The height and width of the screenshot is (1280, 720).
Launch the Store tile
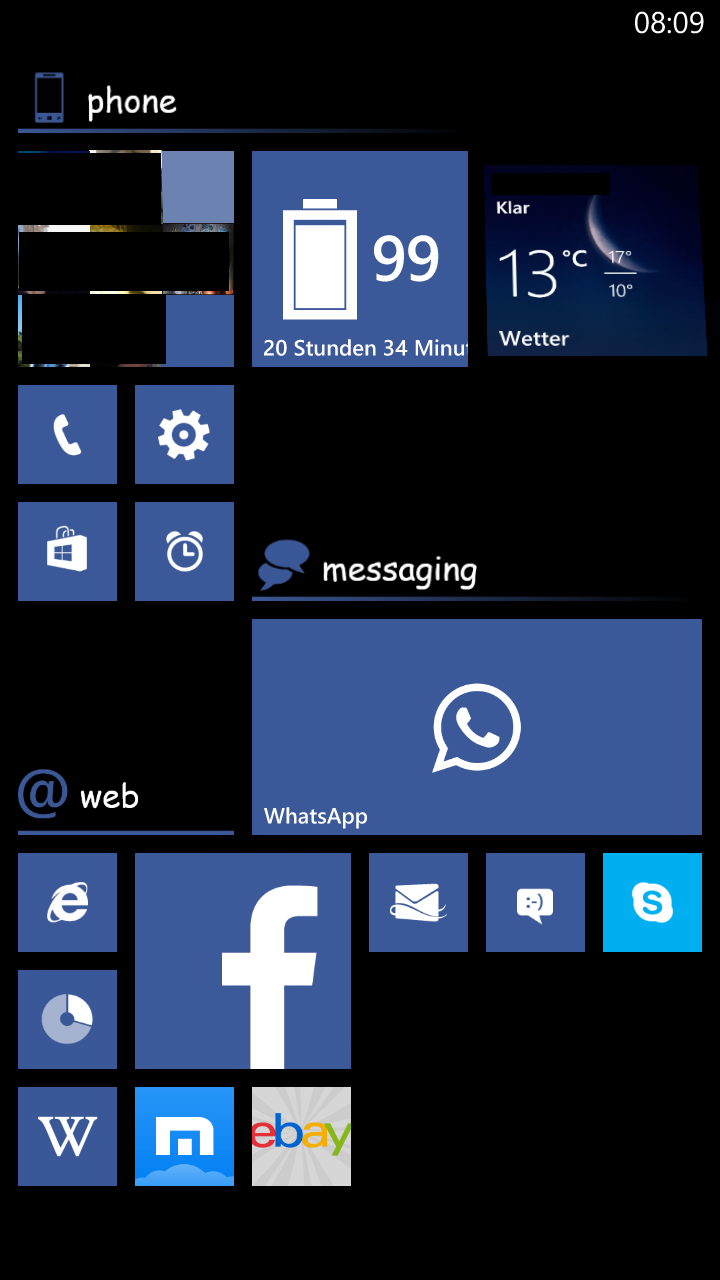coord(67,551)
